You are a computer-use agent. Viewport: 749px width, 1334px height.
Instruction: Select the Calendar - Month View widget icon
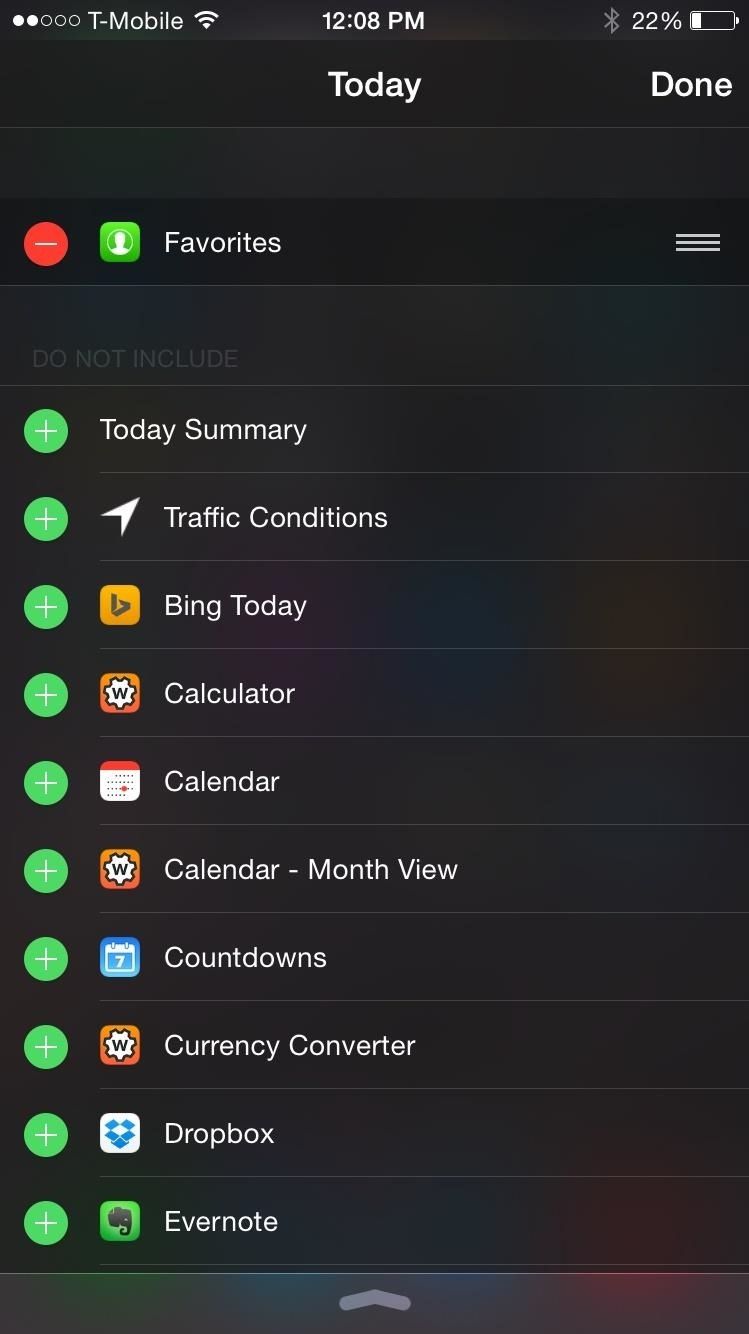pos(119,869)
